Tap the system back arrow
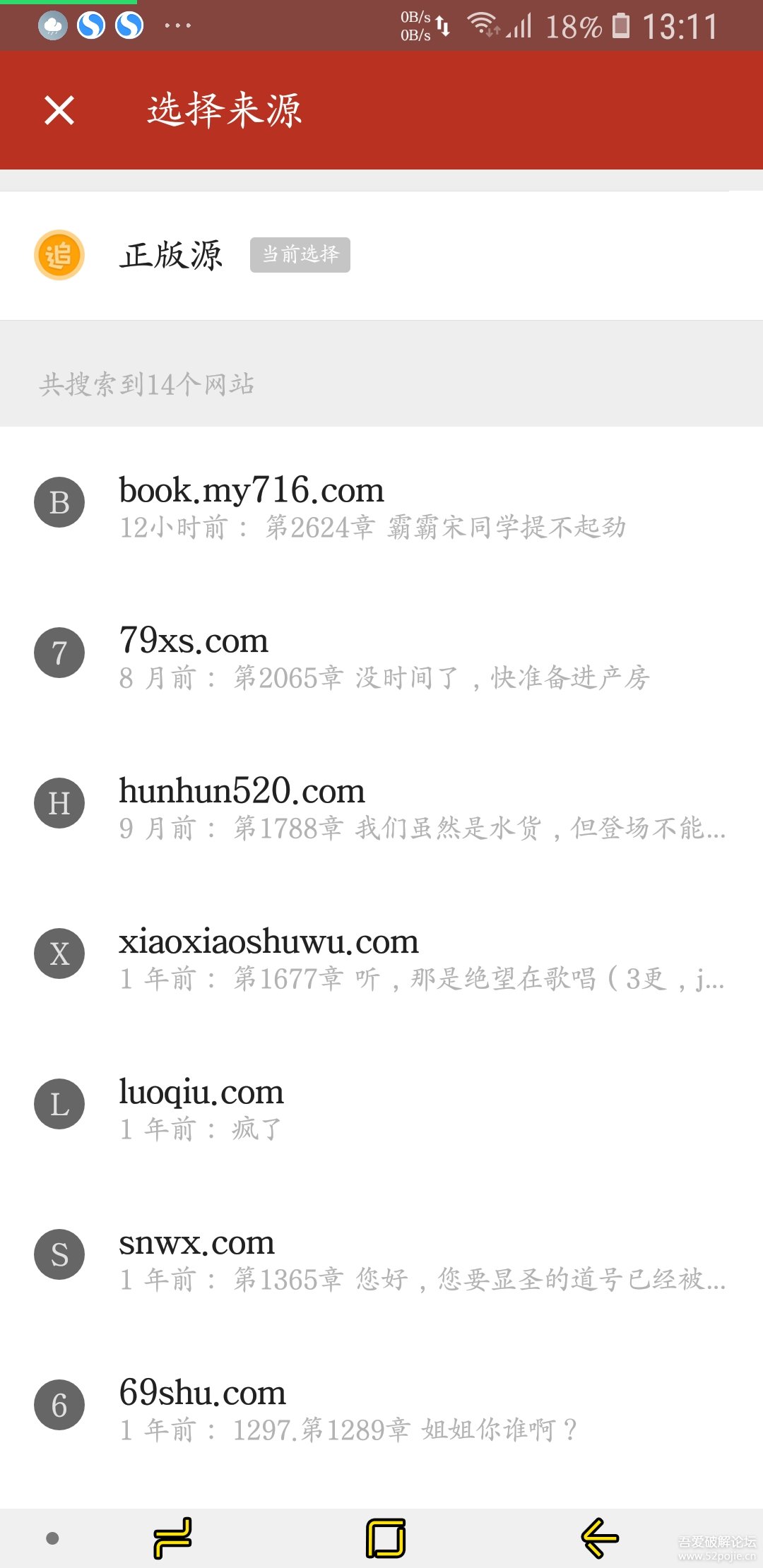This screenshot has height=1568, width=763. pos(599,1538)
